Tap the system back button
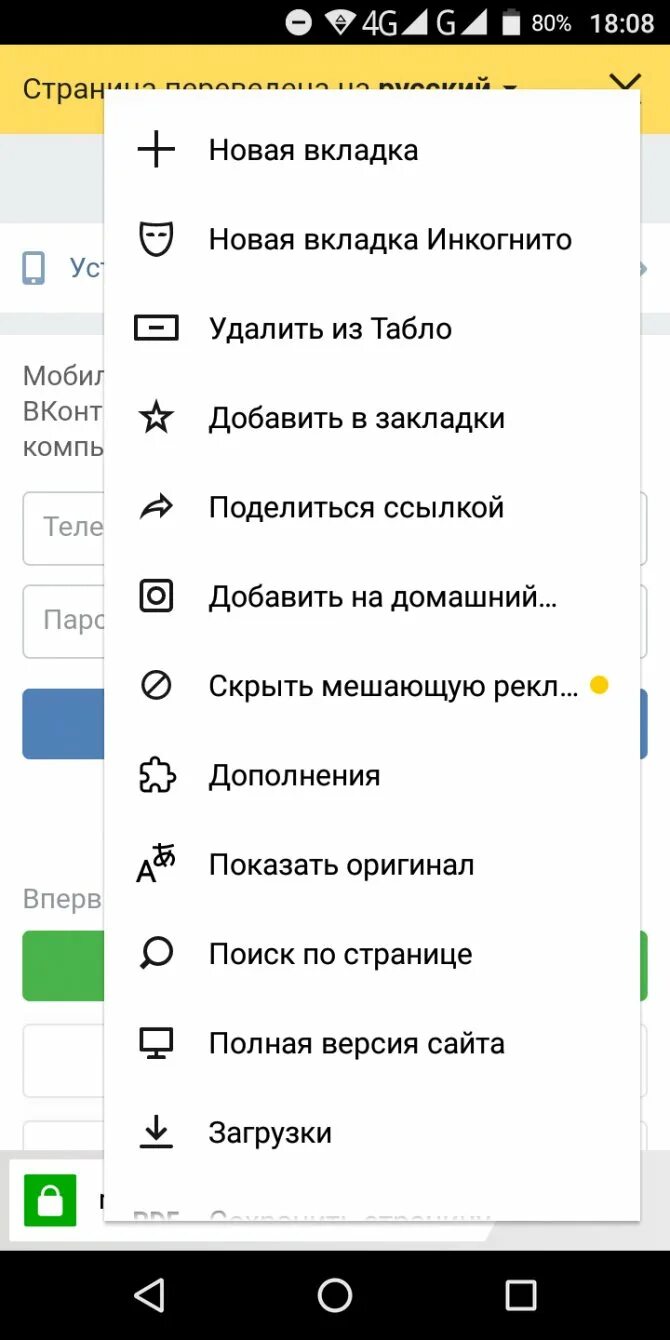Screen dimensions: 670x1340 [x=149, y=1295]
